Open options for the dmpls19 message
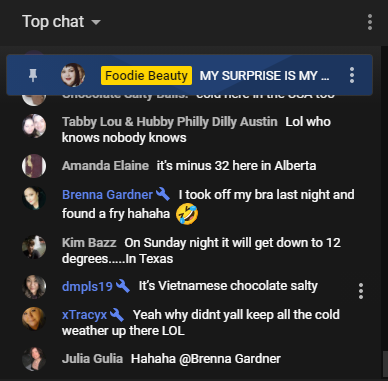Screen dimensions: 388x381 [x=361, y=291]
